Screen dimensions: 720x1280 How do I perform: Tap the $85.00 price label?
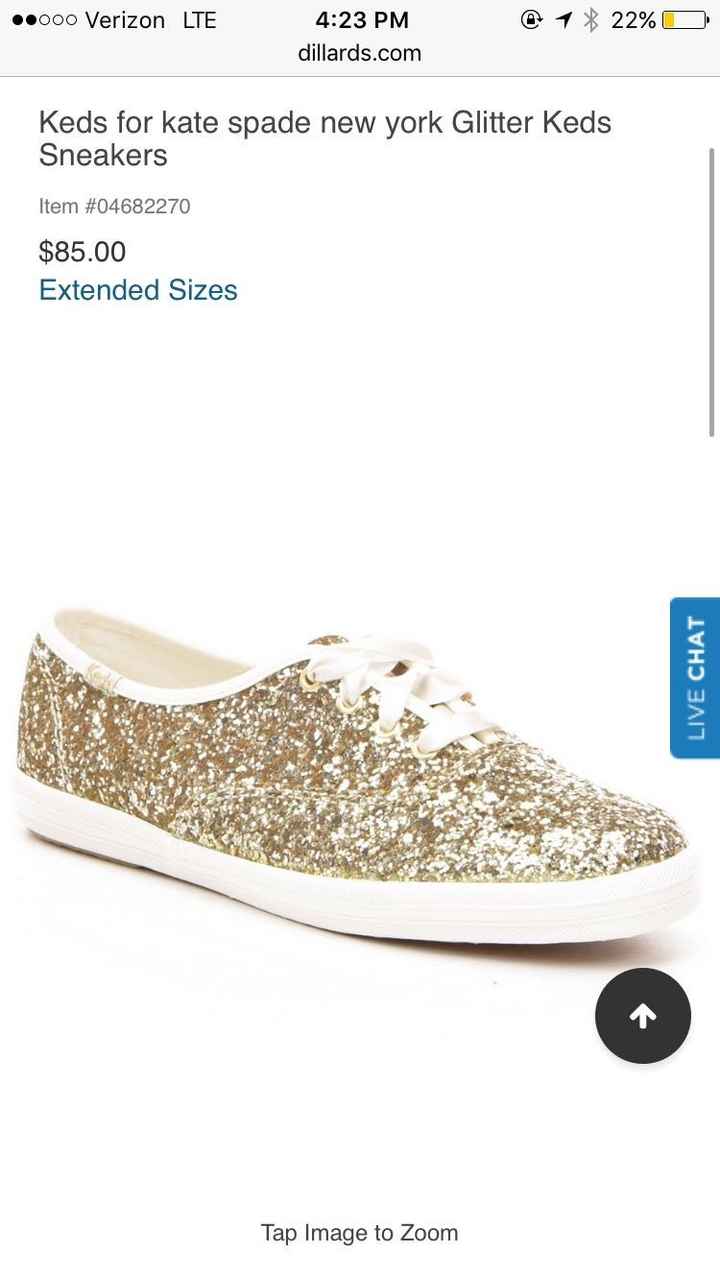click(82, 252)
